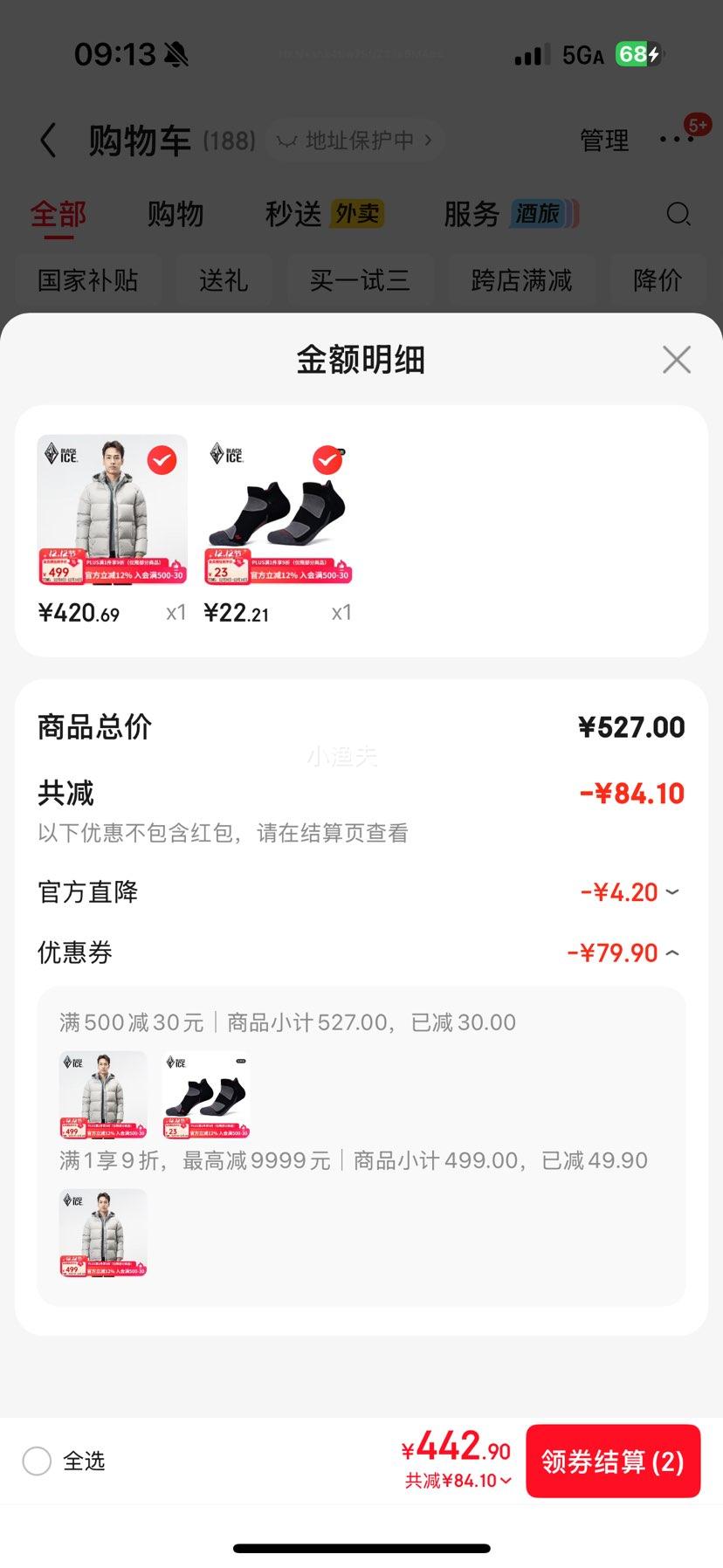The image size is (723, 1568).
Task: Switch to the 服务 tab
Action: tap(472, 214)
